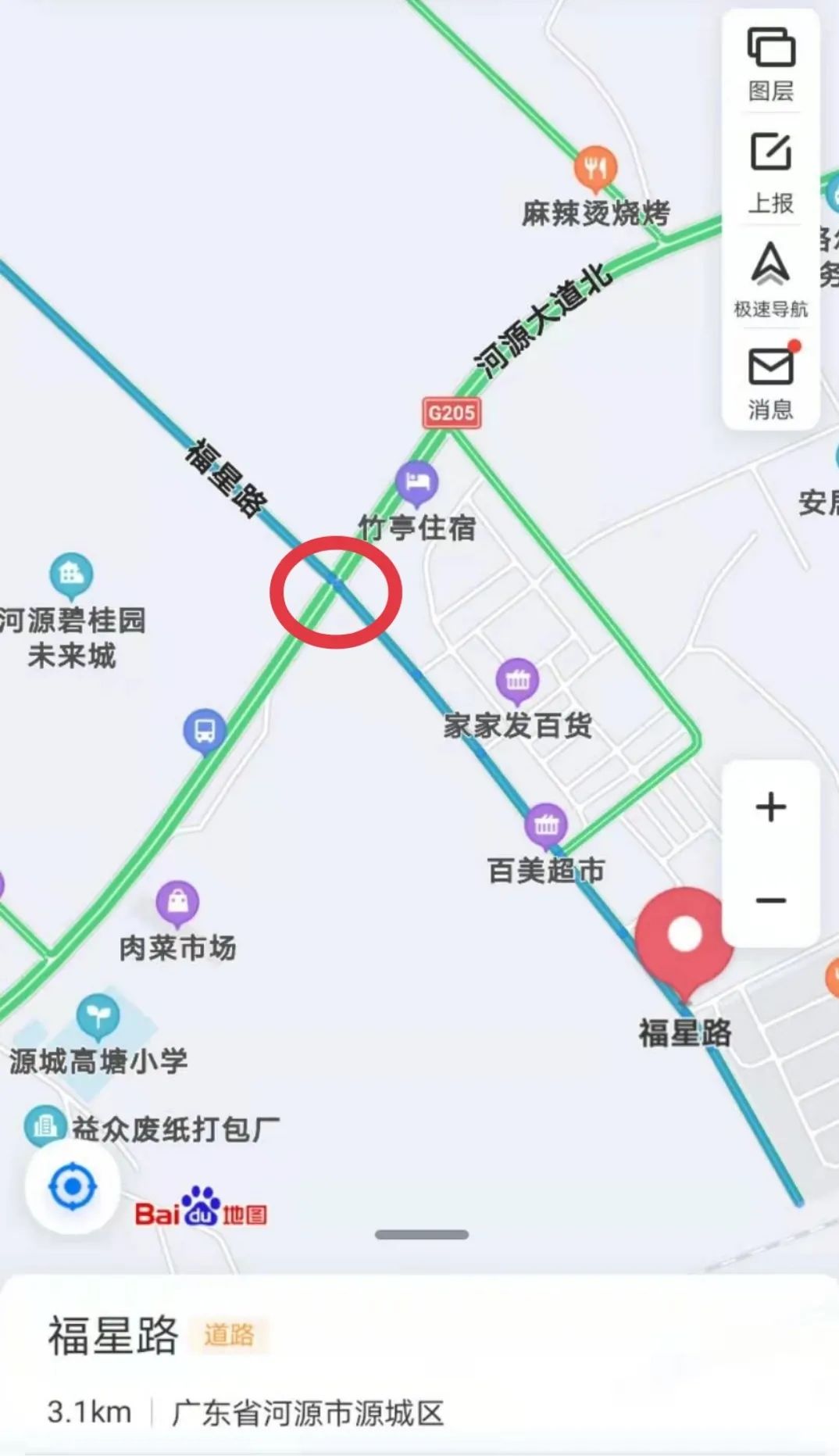Screen dimensions: 839x1456
Task: Tap the bus stop marker on 河源大道北
Action: coord(205,732)
